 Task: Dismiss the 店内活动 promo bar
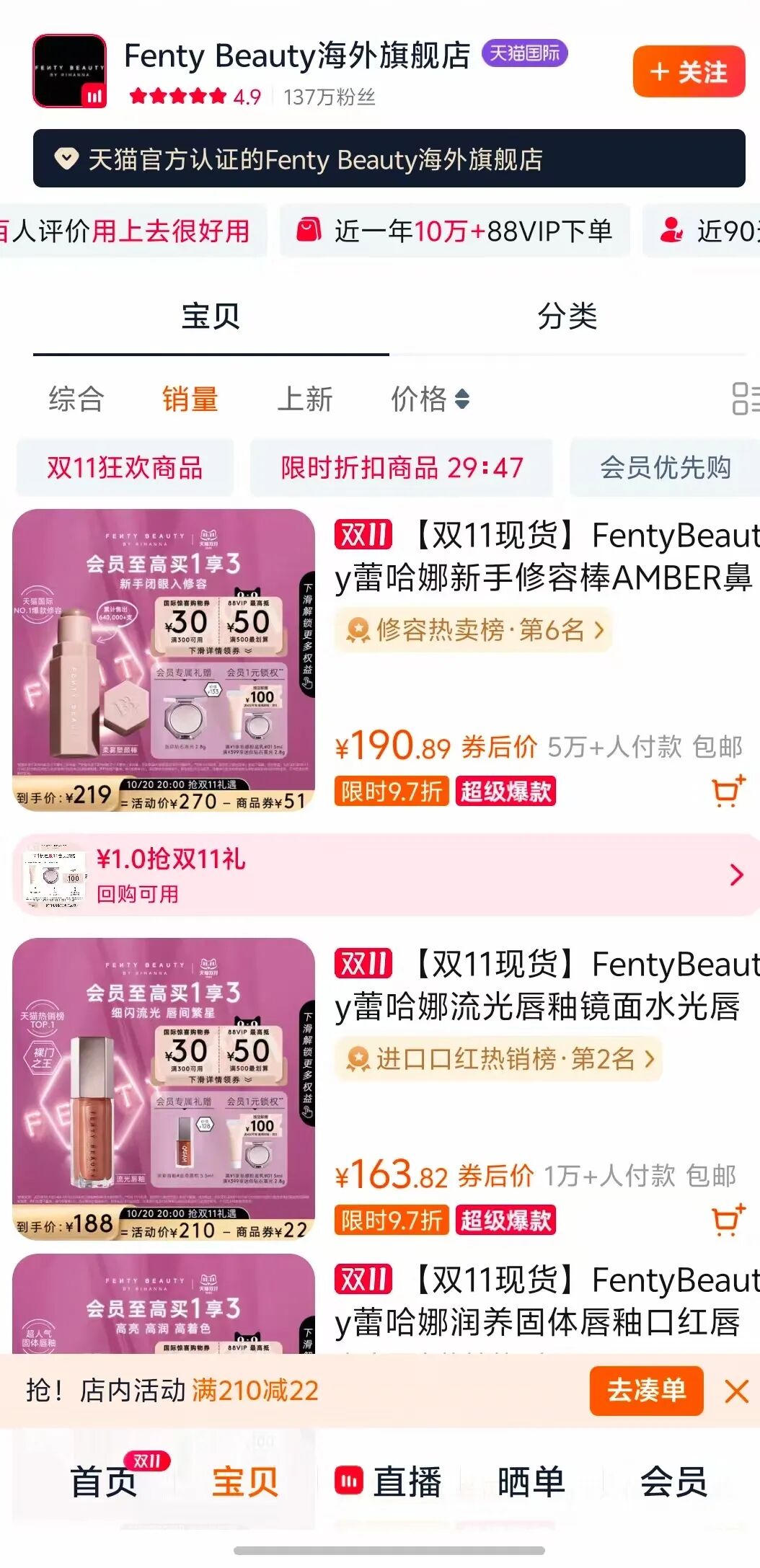tap(736, 1391)
